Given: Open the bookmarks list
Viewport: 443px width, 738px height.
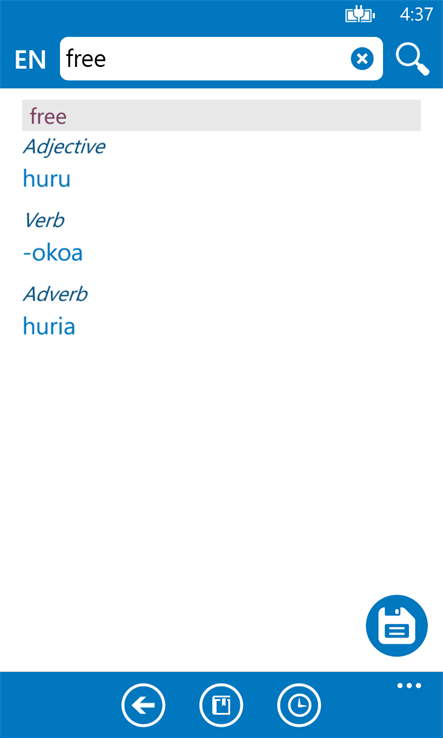Looking at the screenshot, I should pos(221,706).
